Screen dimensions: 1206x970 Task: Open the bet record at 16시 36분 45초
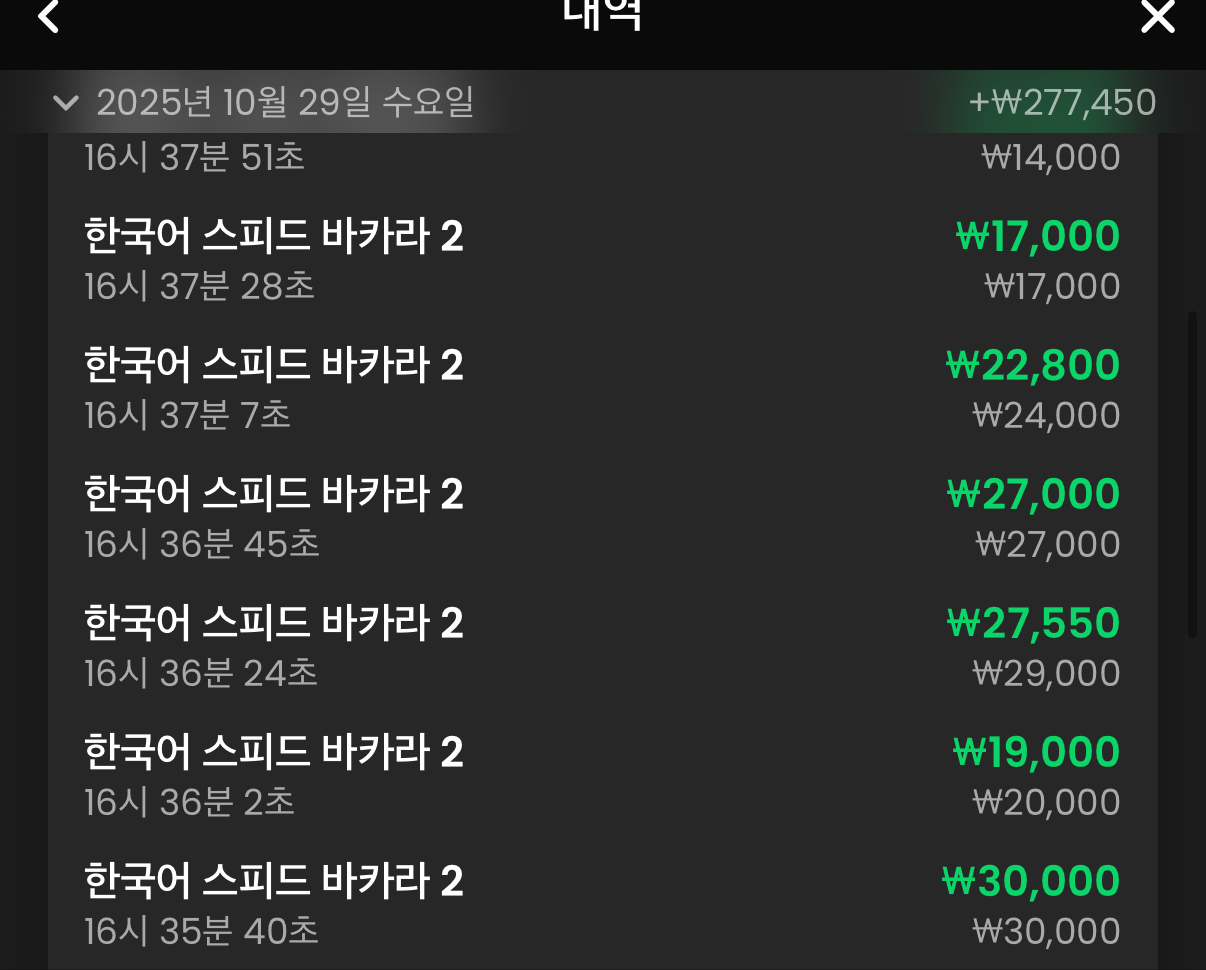(600, 519)
